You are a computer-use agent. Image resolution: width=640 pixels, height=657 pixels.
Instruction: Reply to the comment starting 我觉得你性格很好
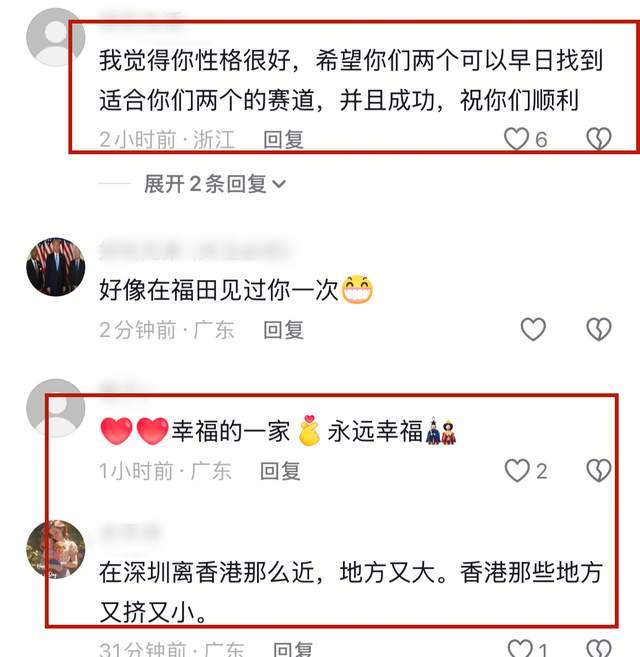[x=283, y=140]
